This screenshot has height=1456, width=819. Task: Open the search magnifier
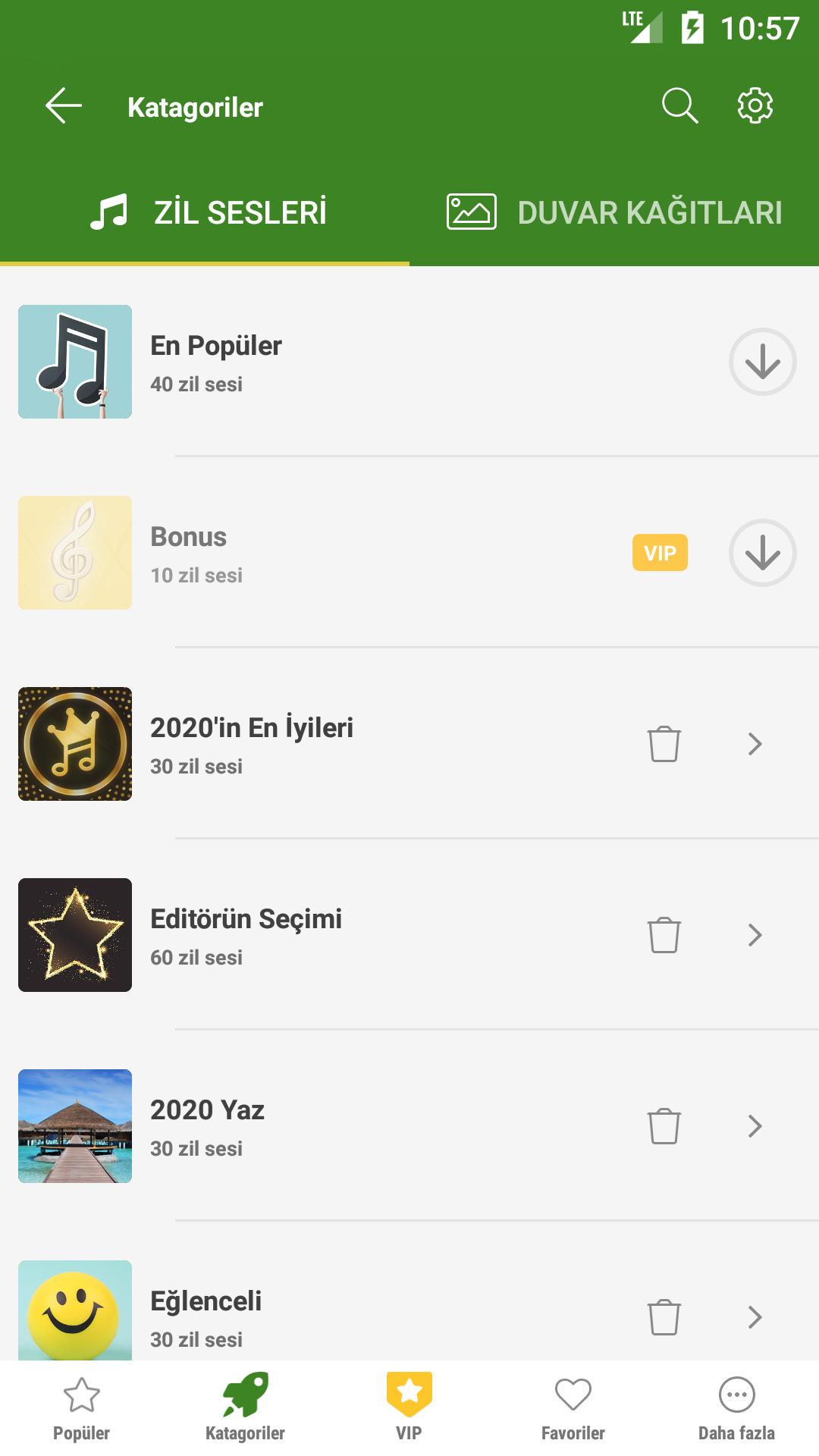click(x=679, y=105)
